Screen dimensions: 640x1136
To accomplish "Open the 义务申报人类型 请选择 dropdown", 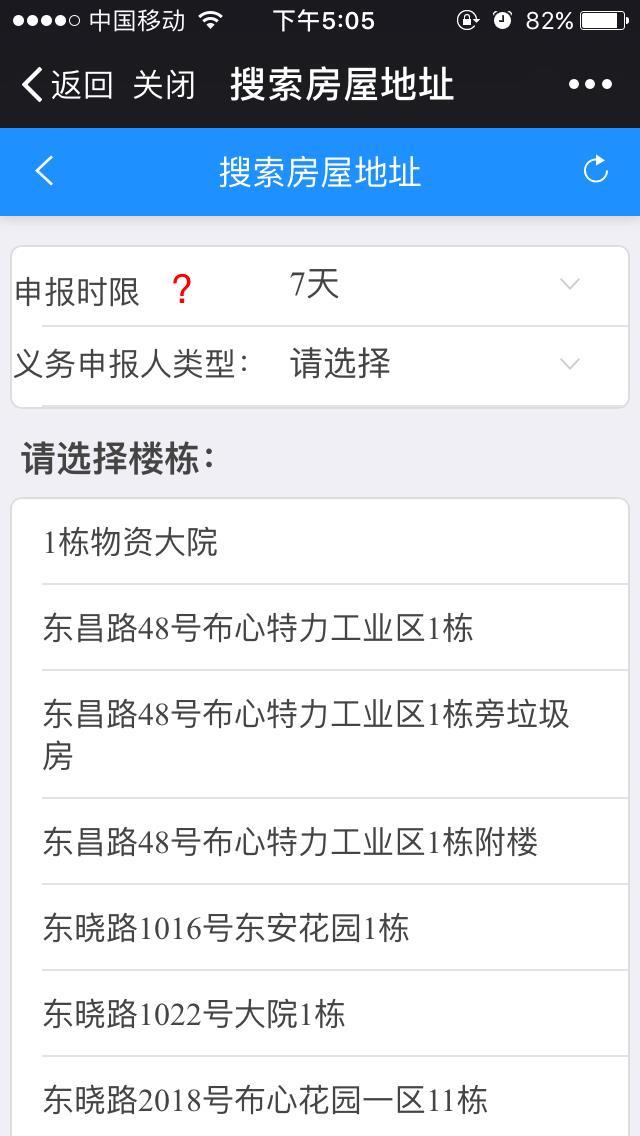I will 435,364.
